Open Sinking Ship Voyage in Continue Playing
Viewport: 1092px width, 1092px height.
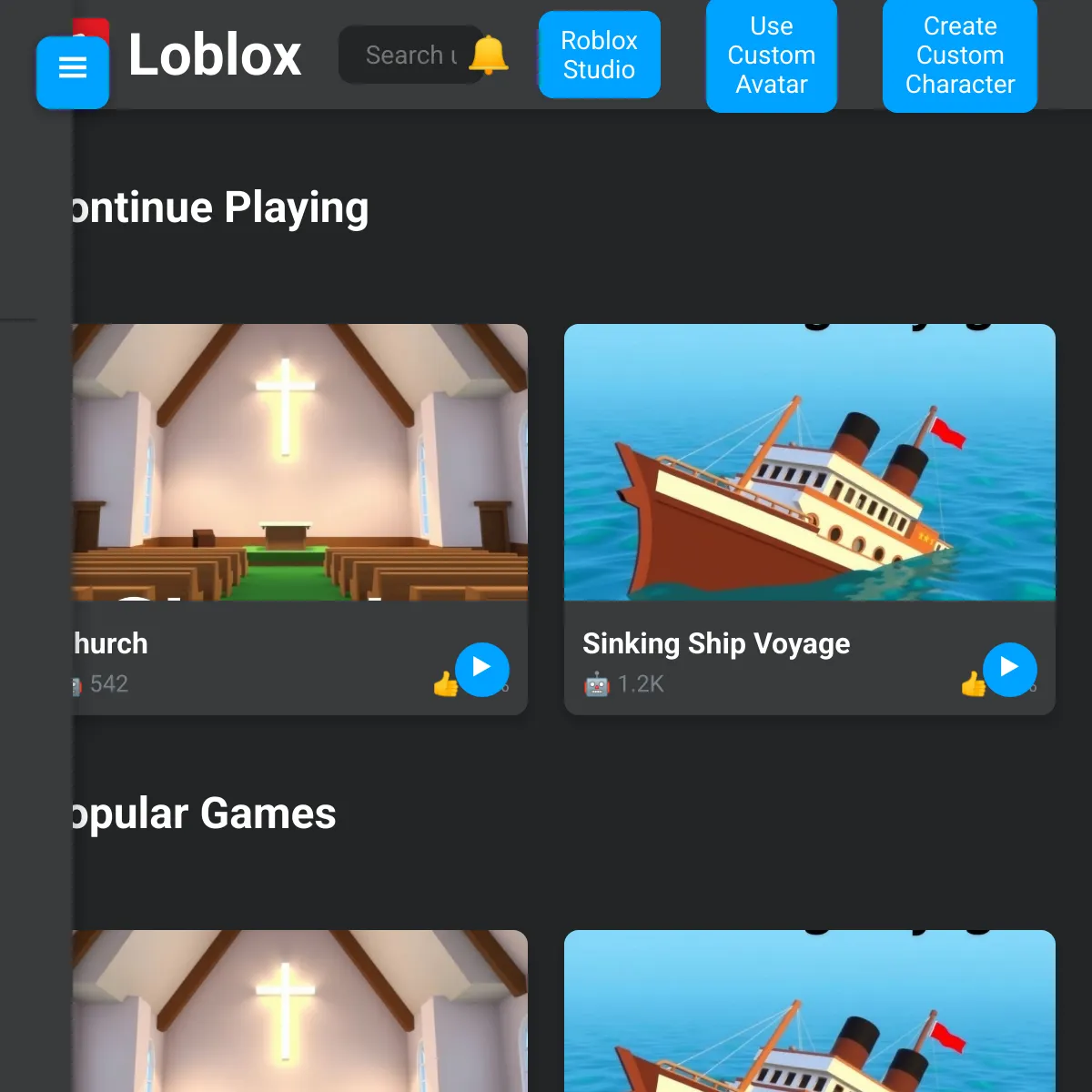point(809,473)
